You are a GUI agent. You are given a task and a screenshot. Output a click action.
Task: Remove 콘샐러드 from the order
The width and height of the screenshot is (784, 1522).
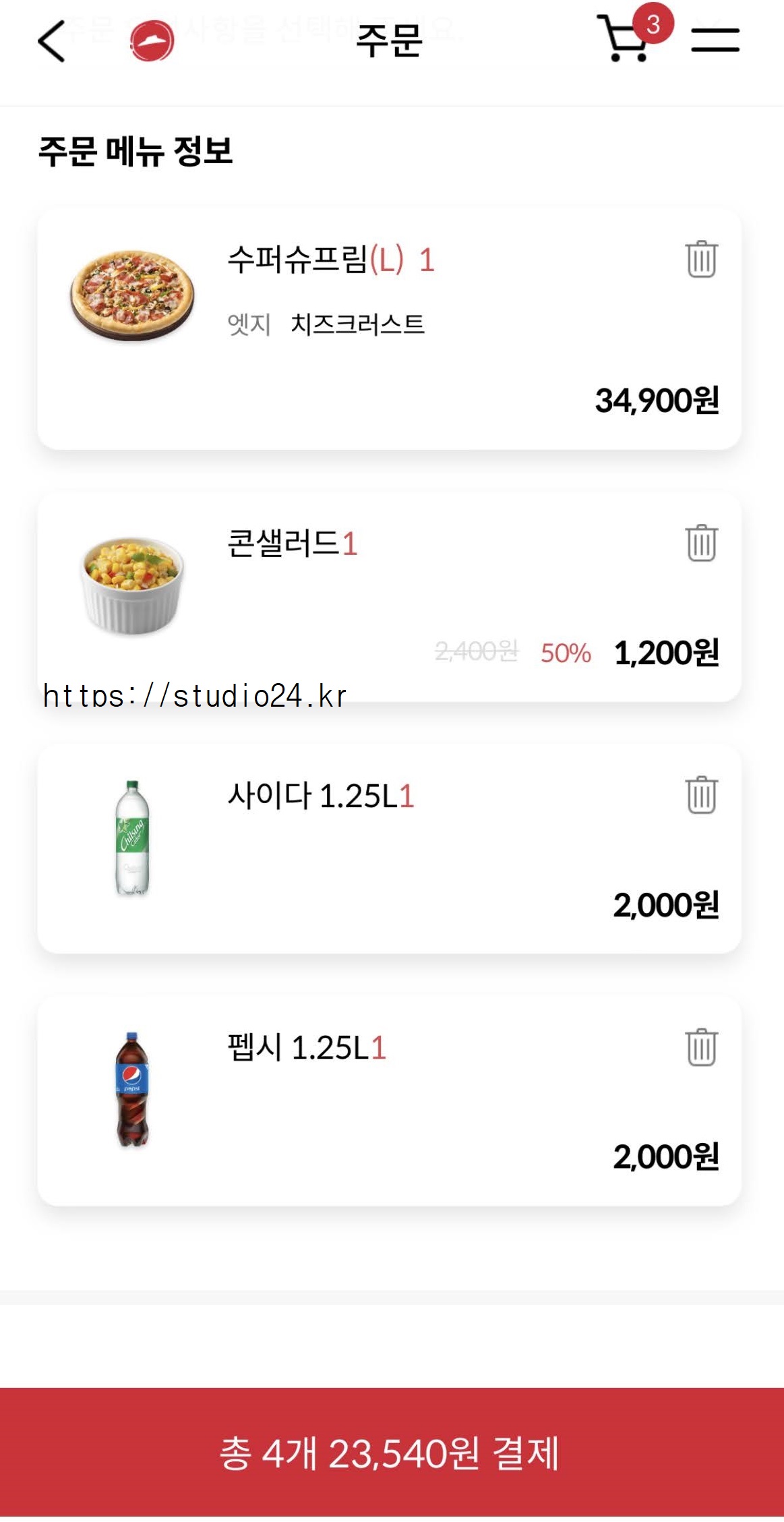pos(701,543)
